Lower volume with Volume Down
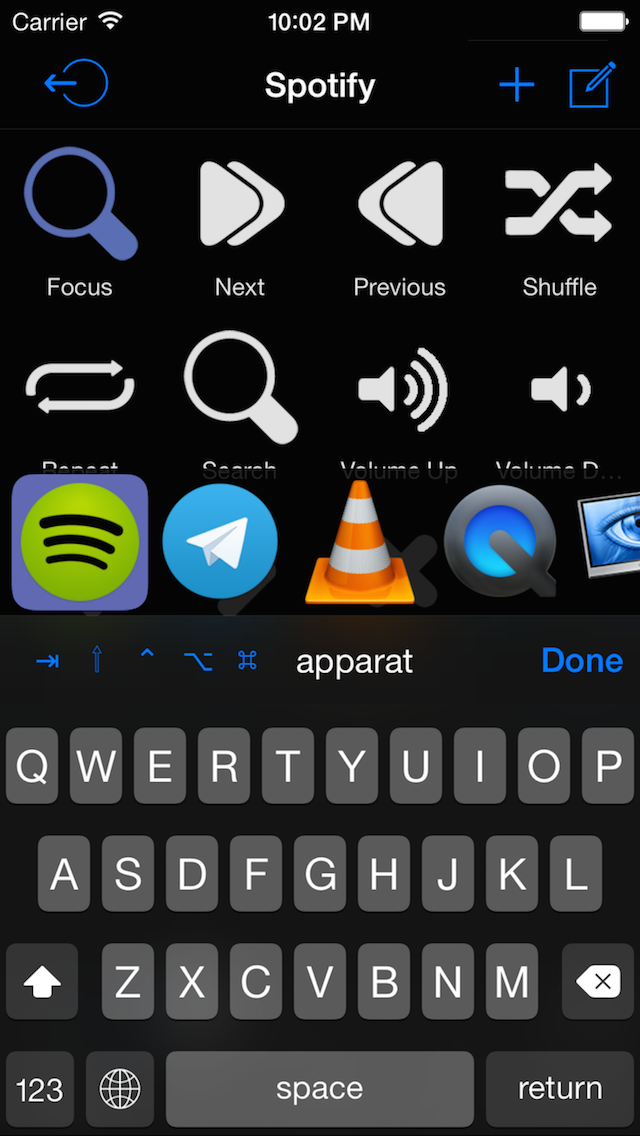Image resolution: width=640 pixels, height=1136 pixels. [559, 388]
